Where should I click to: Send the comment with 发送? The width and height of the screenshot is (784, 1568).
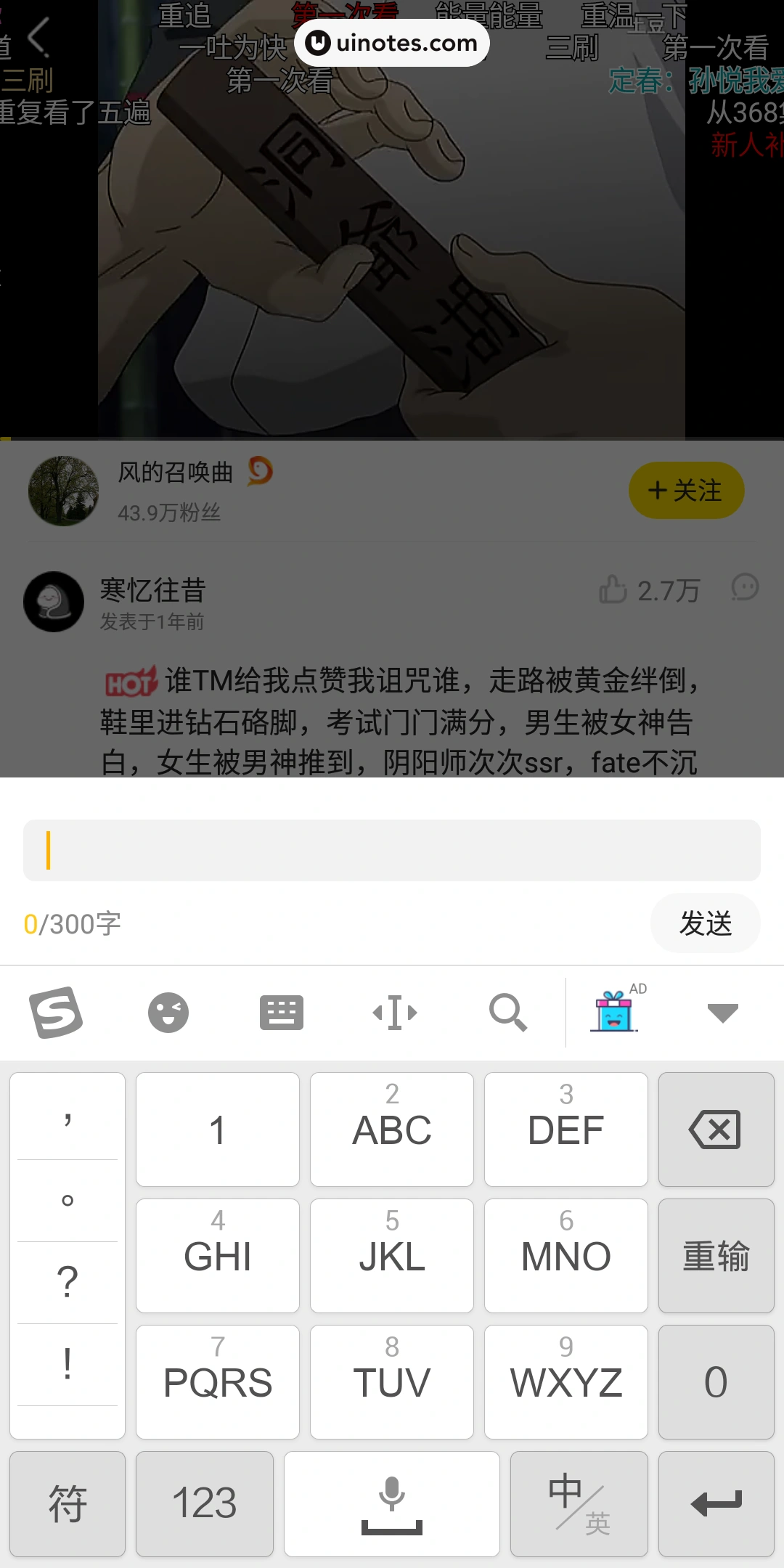coord(705,923)
